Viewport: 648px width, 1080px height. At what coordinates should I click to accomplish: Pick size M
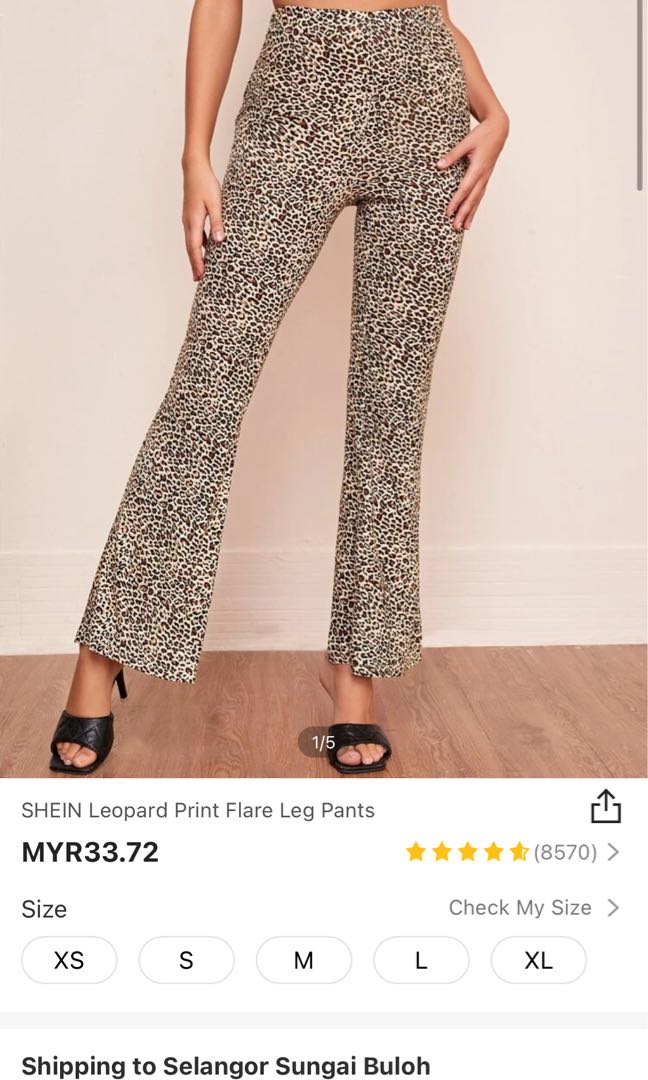[x=304, y=960]
